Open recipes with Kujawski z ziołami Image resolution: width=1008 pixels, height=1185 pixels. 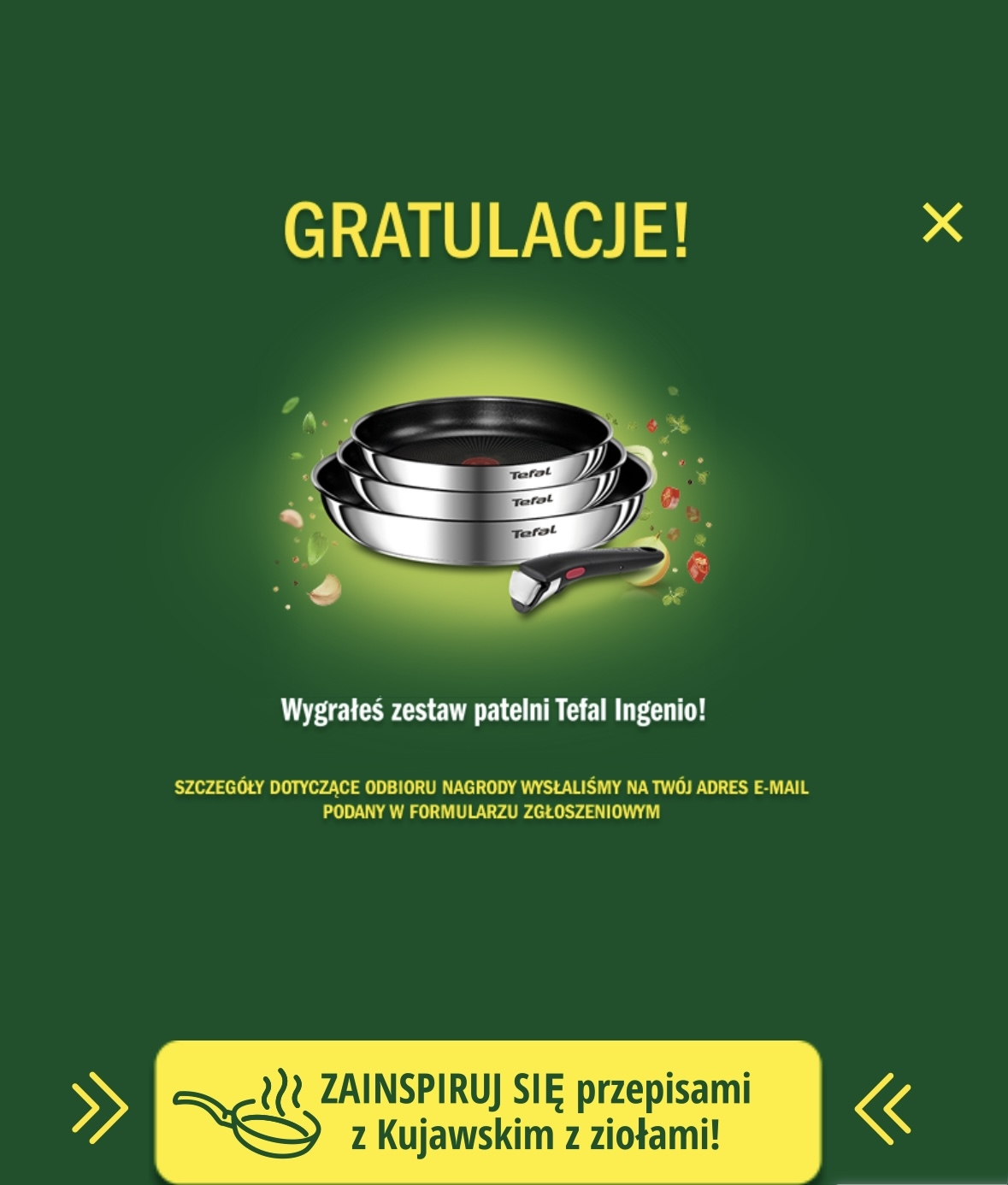[488, 1111]
